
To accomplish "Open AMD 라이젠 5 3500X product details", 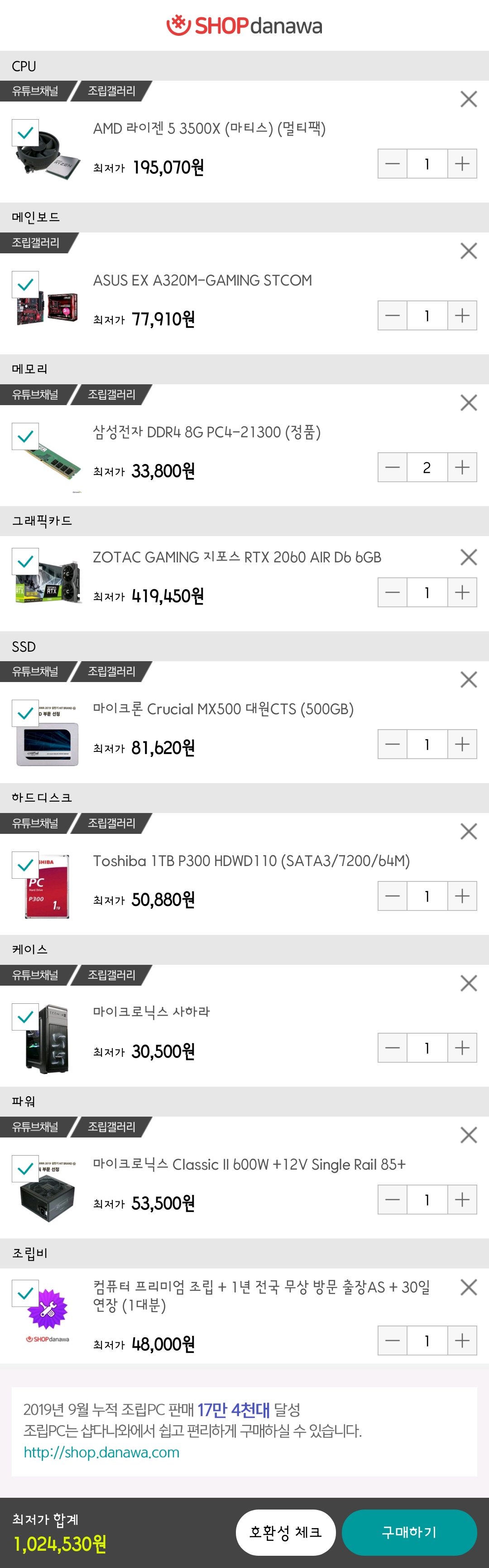I will tap(209, 128).
